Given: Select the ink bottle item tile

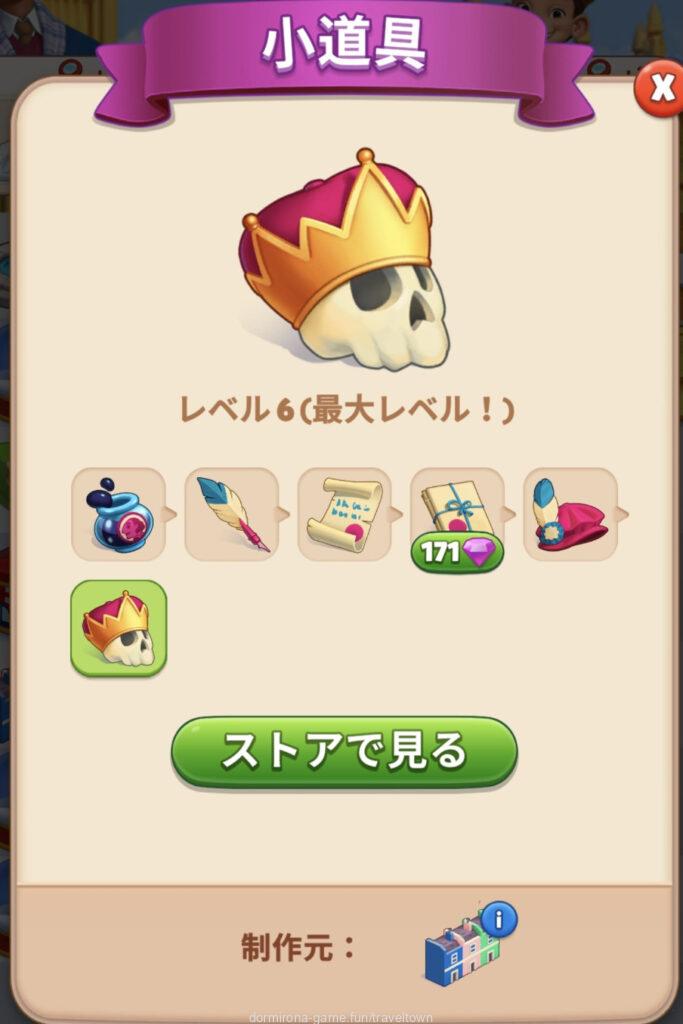Looking at the screenshot, I should coord(118,514).
